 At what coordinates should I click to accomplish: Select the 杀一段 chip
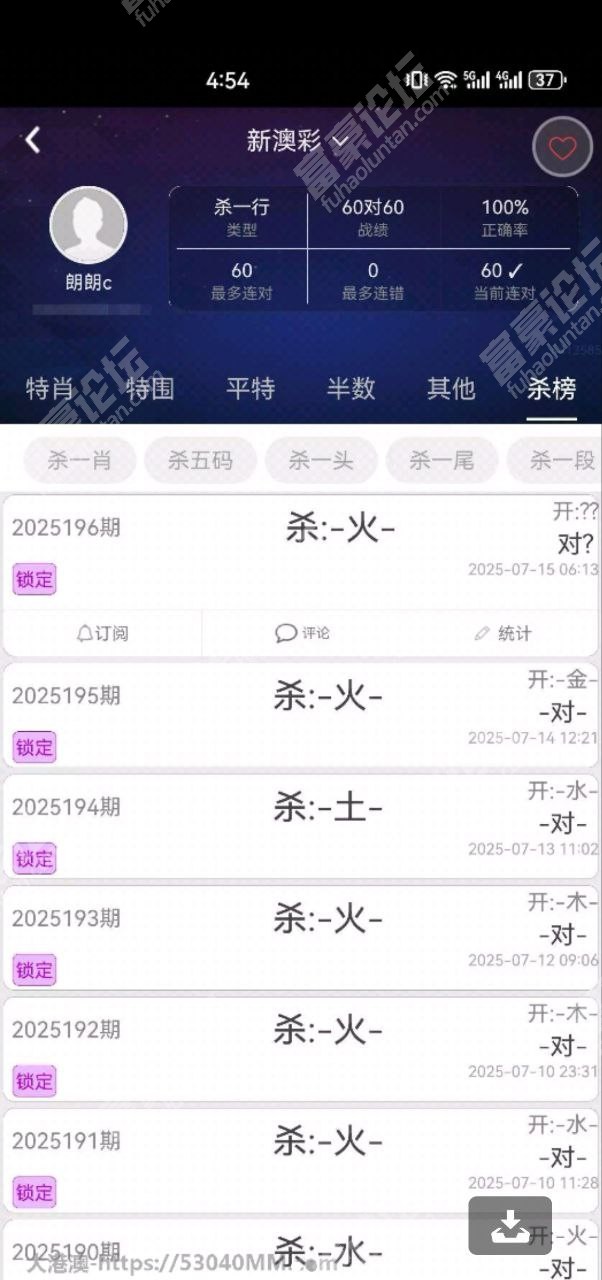click(555, 461)
